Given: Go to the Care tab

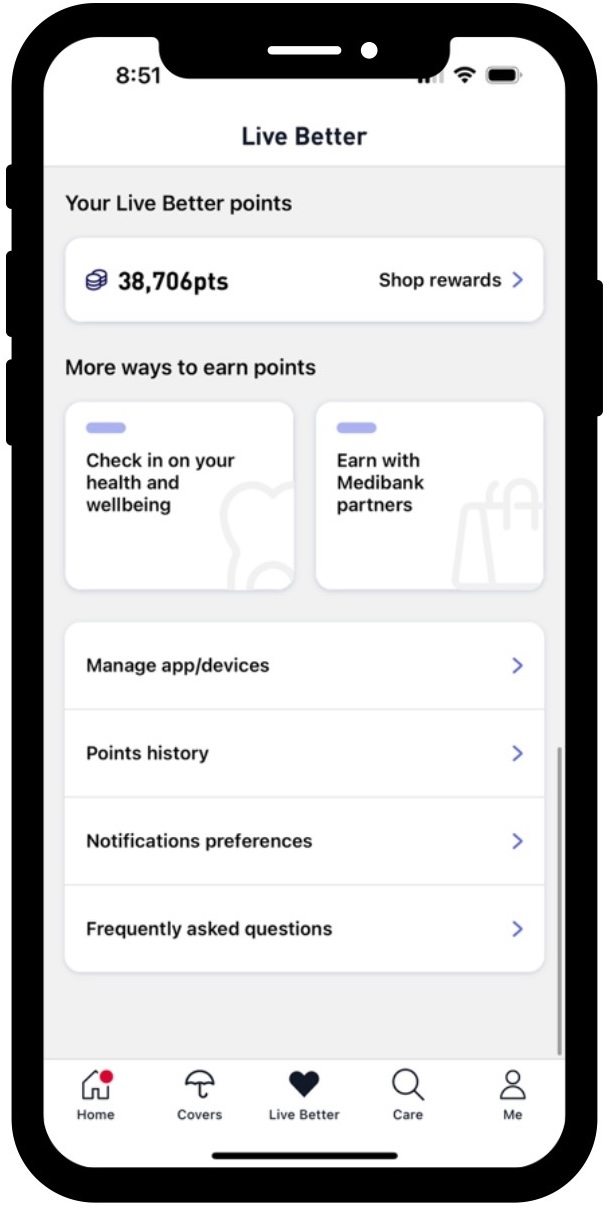Looking at the screenshot, I should pyautogui.click(x=408, y=1095).
